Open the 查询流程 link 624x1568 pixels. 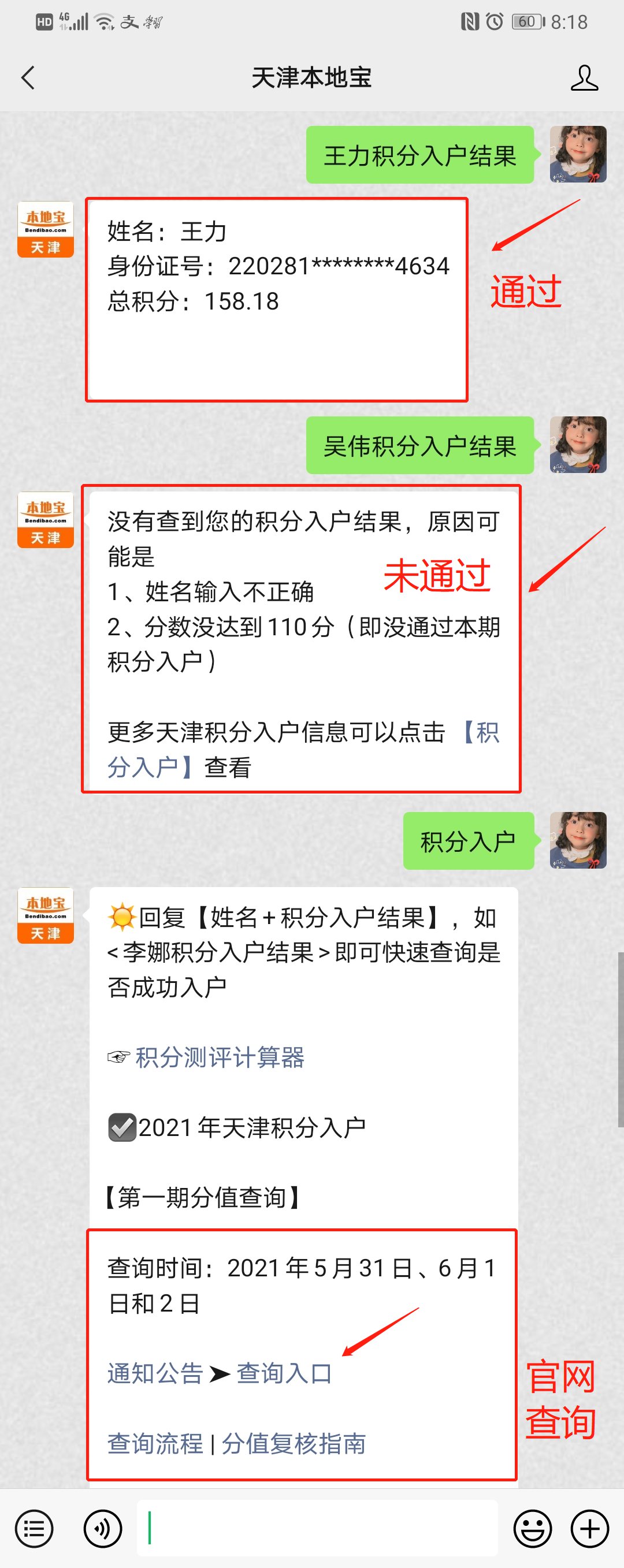[x=155, y=1443]
